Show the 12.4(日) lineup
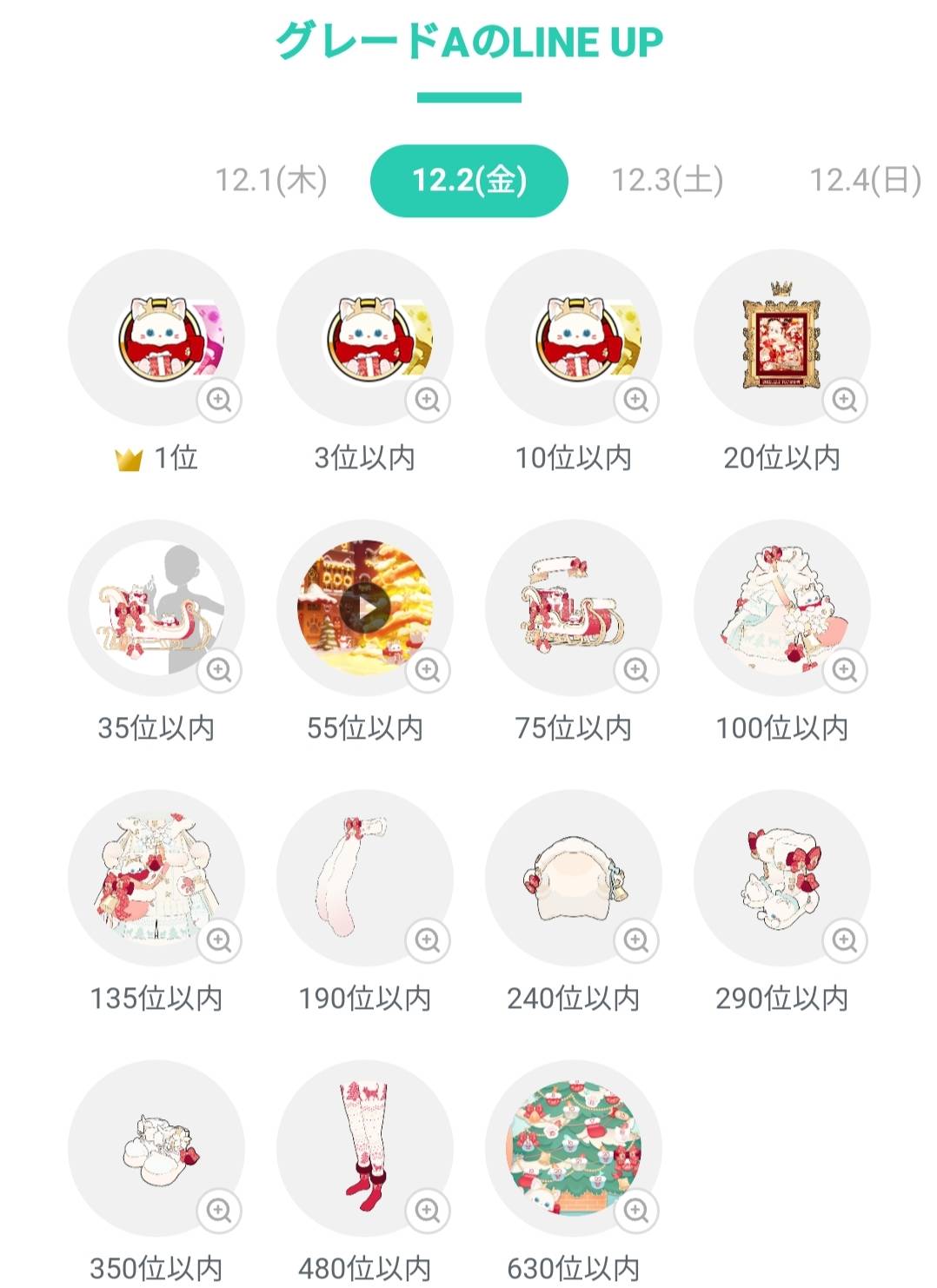This screenshot has width=937, height=1288. click(x=864, y=181)
